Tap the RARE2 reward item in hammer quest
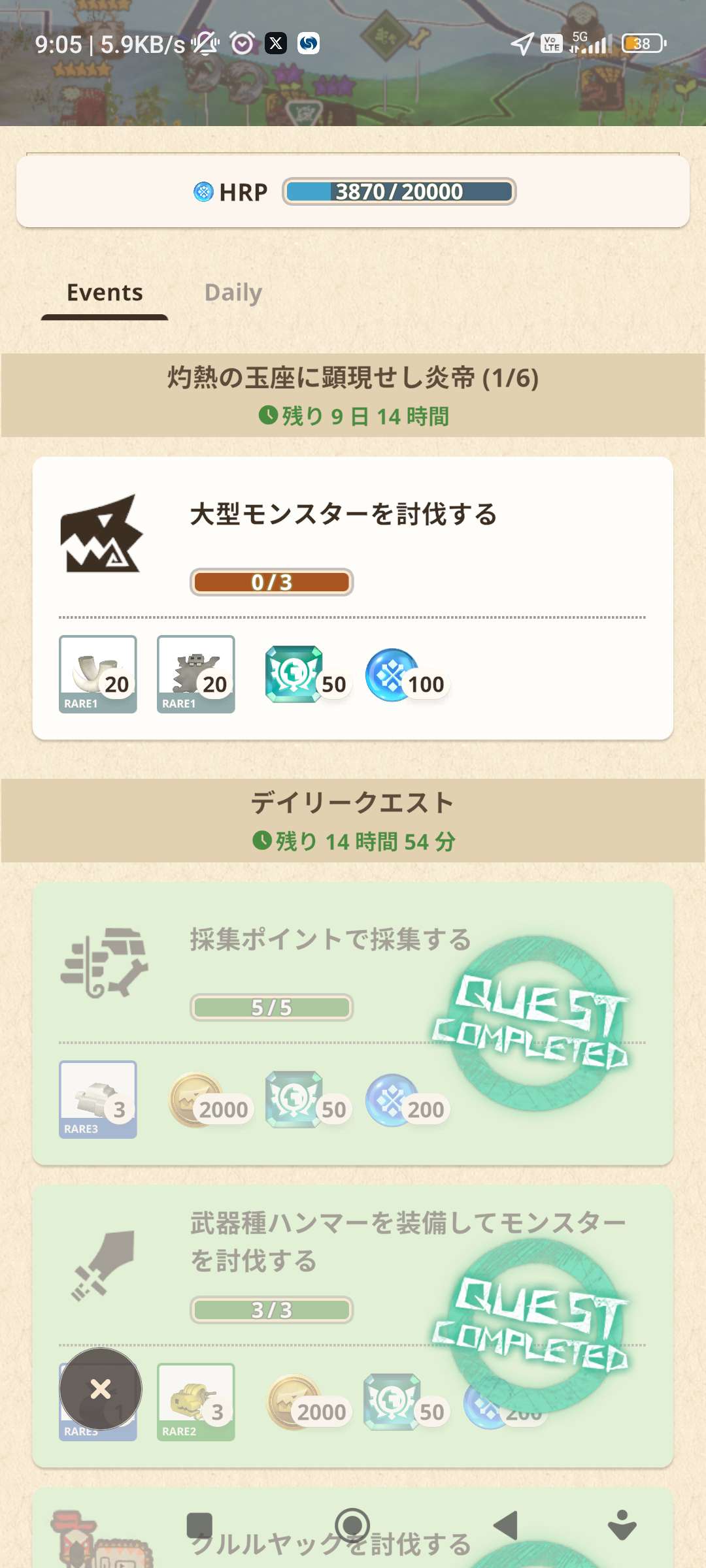The image size is (706, 1568). [x=195, y=1402]
